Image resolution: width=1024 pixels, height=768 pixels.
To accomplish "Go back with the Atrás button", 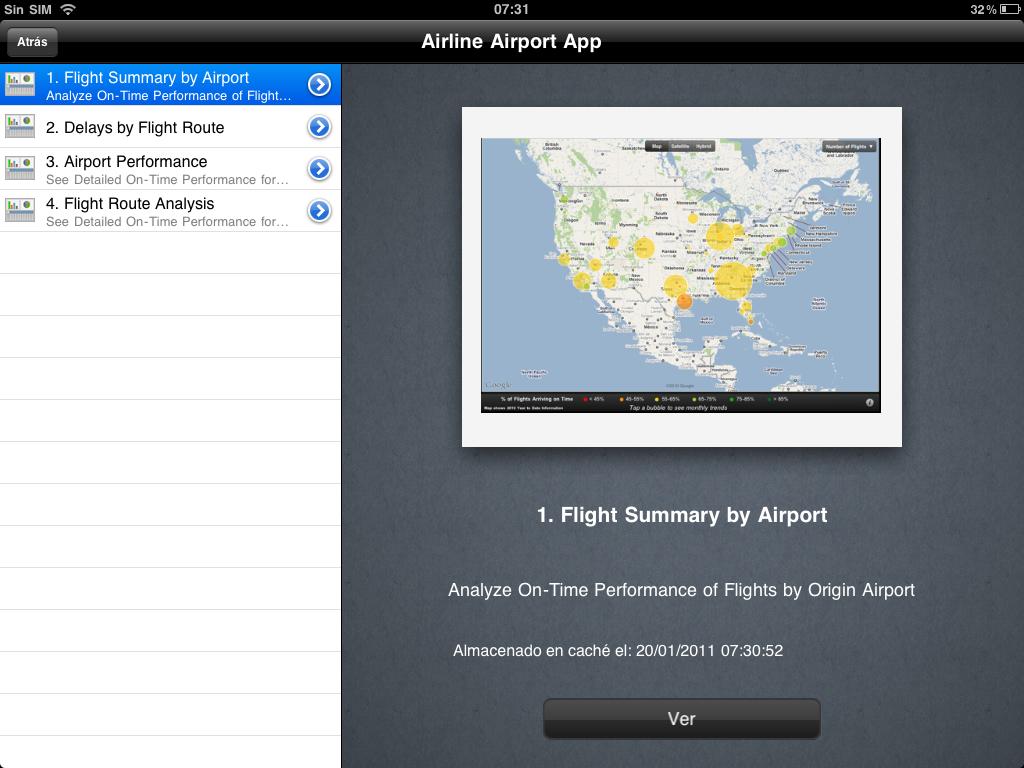I will 32,42.
